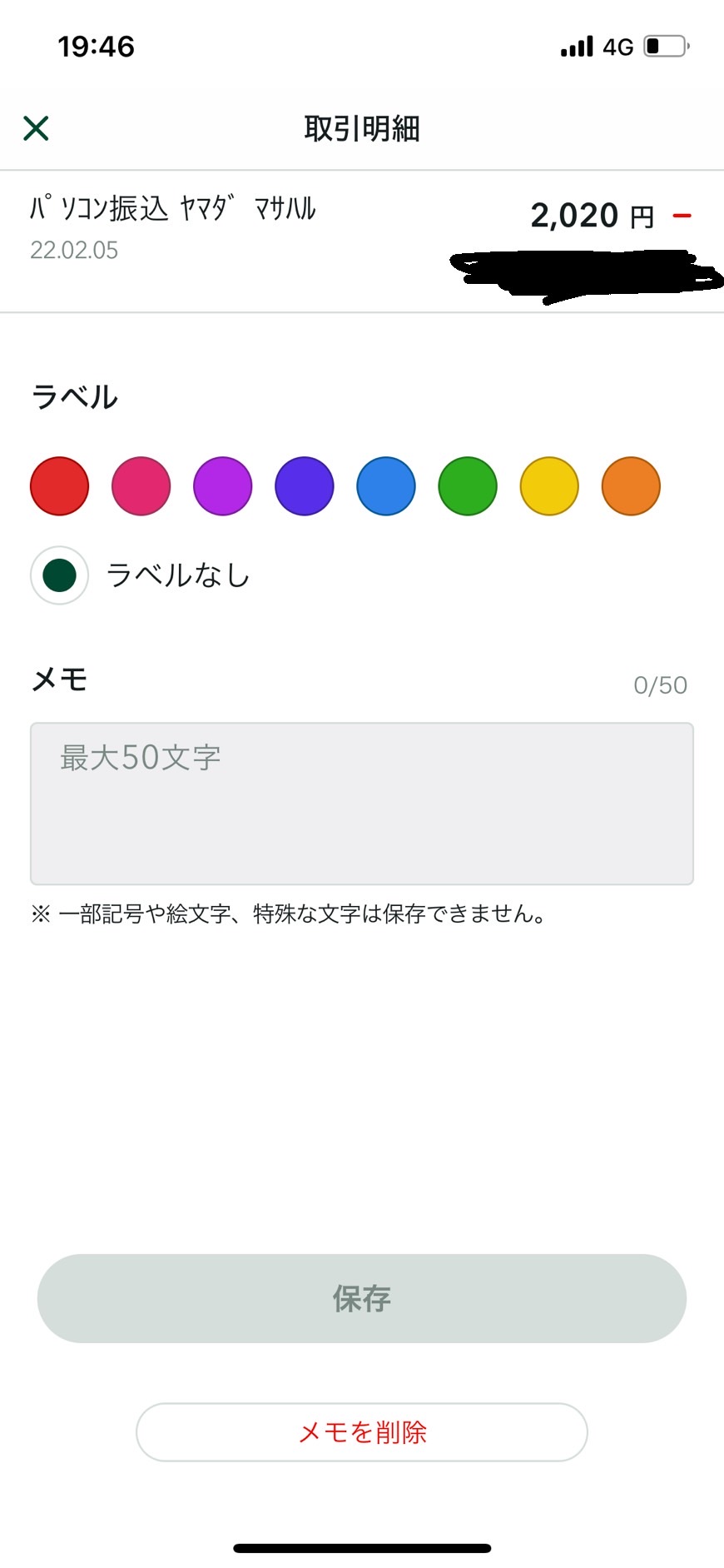Select the ラベルなし radio option
Screen dimensions: 724x1568
(x=60, y=575)
